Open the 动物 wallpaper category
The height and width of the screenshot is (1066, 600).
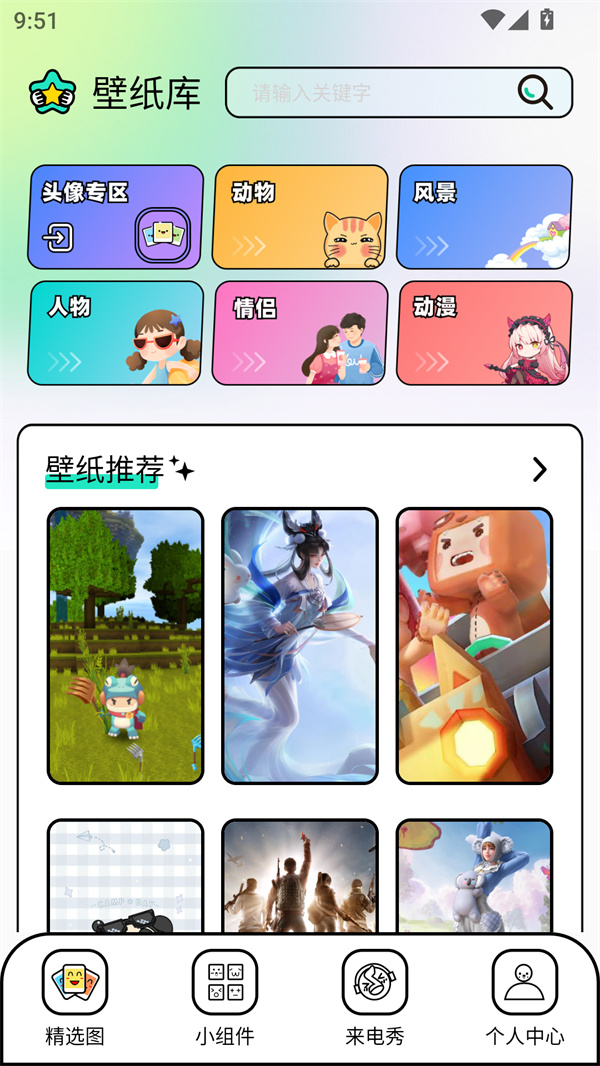pyautogui.click(x=300, y=217)
